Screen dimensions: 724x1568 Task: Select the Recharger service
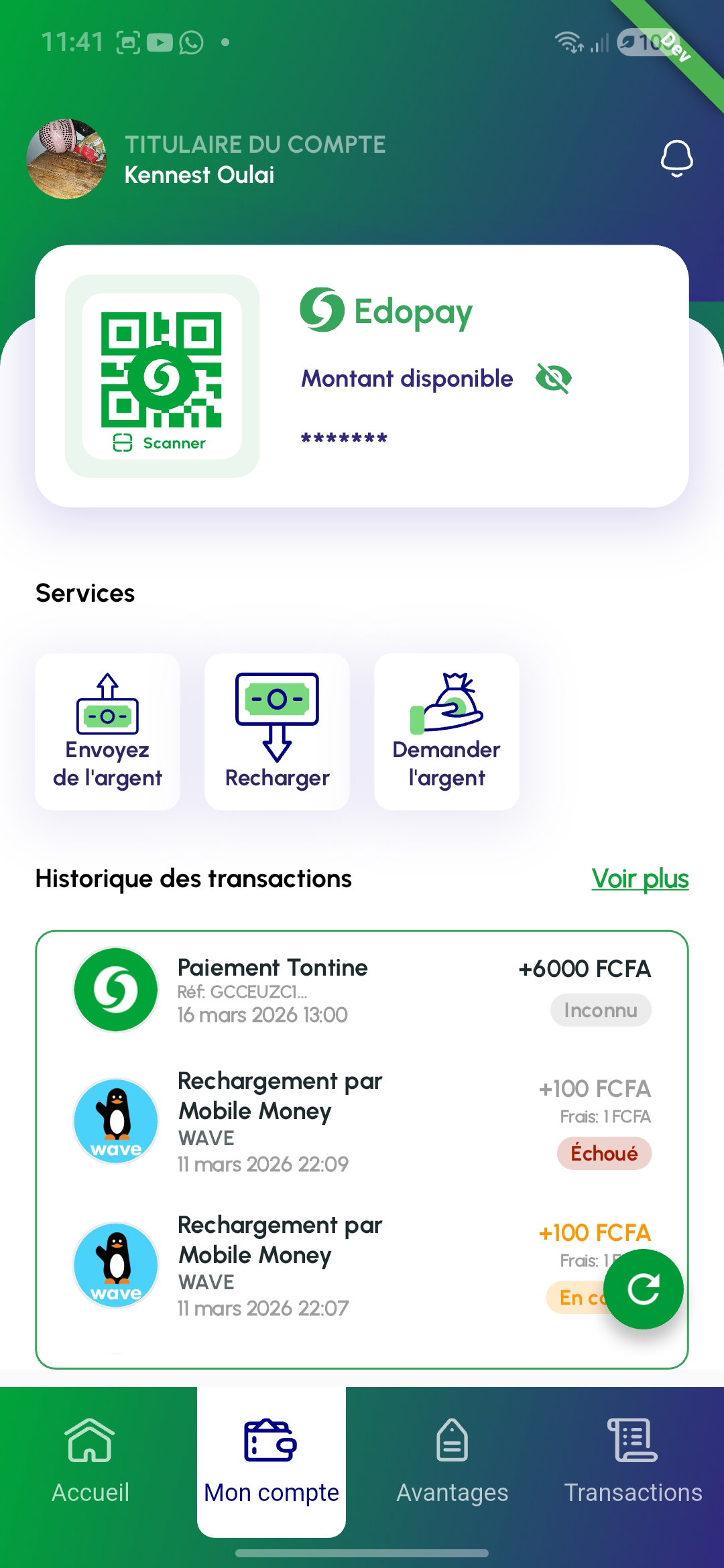(277, 731)
